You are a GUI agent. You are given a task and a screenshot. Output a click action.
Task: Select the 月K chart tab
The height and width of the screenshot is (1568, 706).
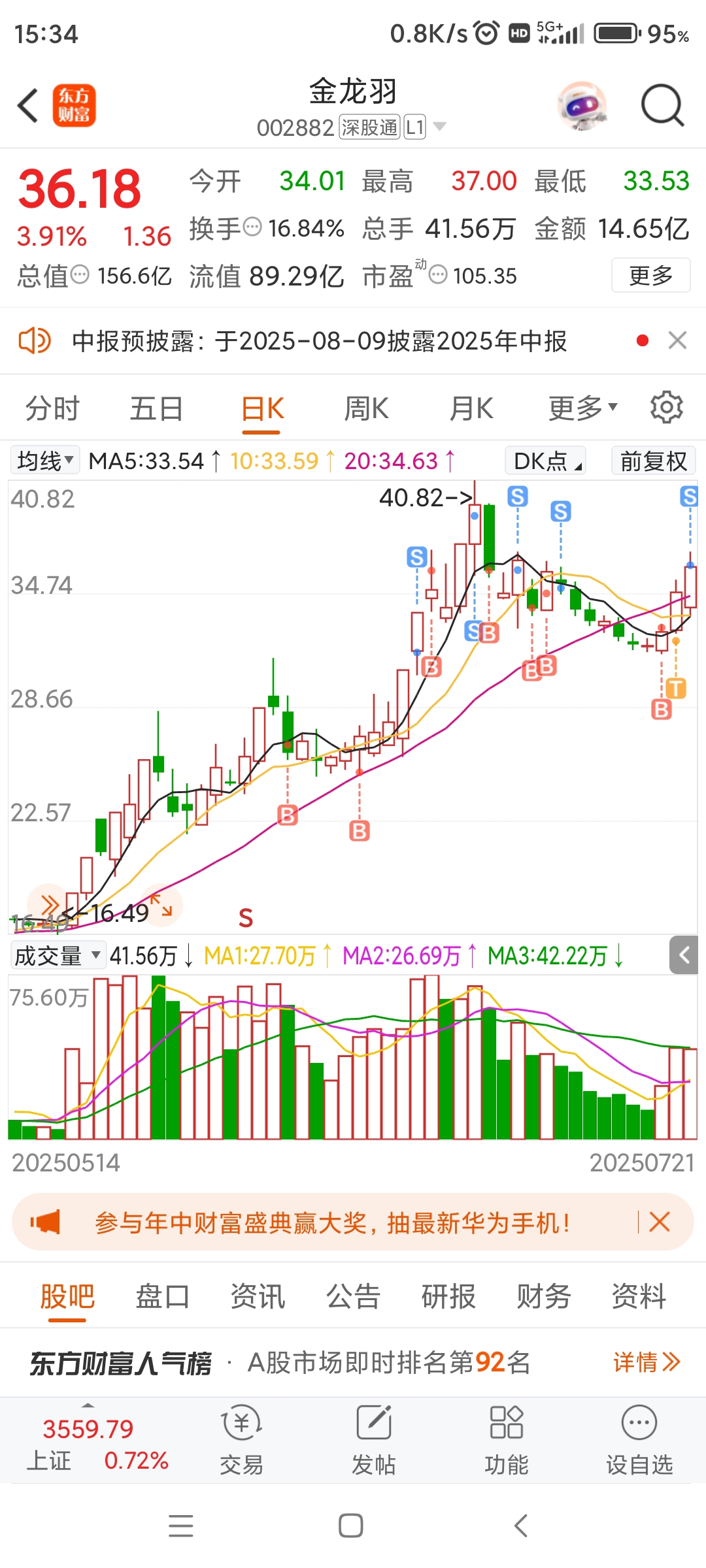pos(471,409)
